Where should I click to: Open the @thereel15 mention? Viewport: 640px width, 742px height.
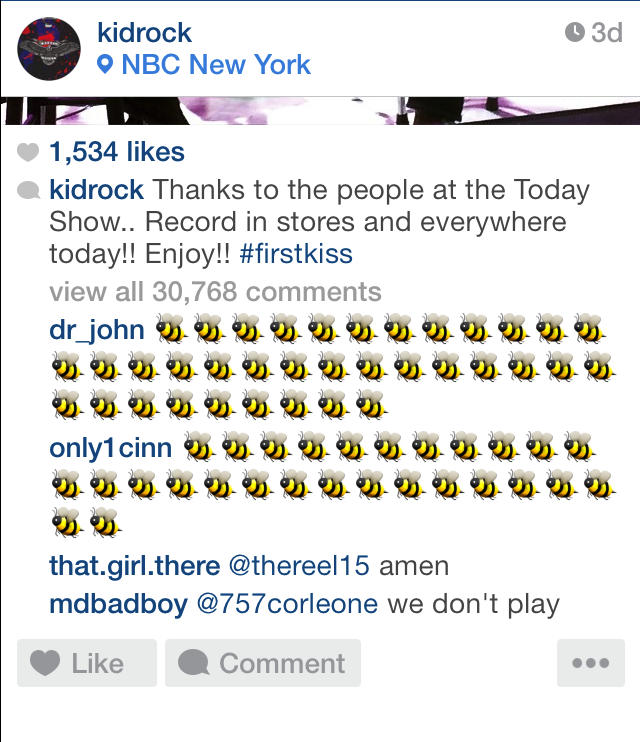pyautogui.click(x=300, y=566)
